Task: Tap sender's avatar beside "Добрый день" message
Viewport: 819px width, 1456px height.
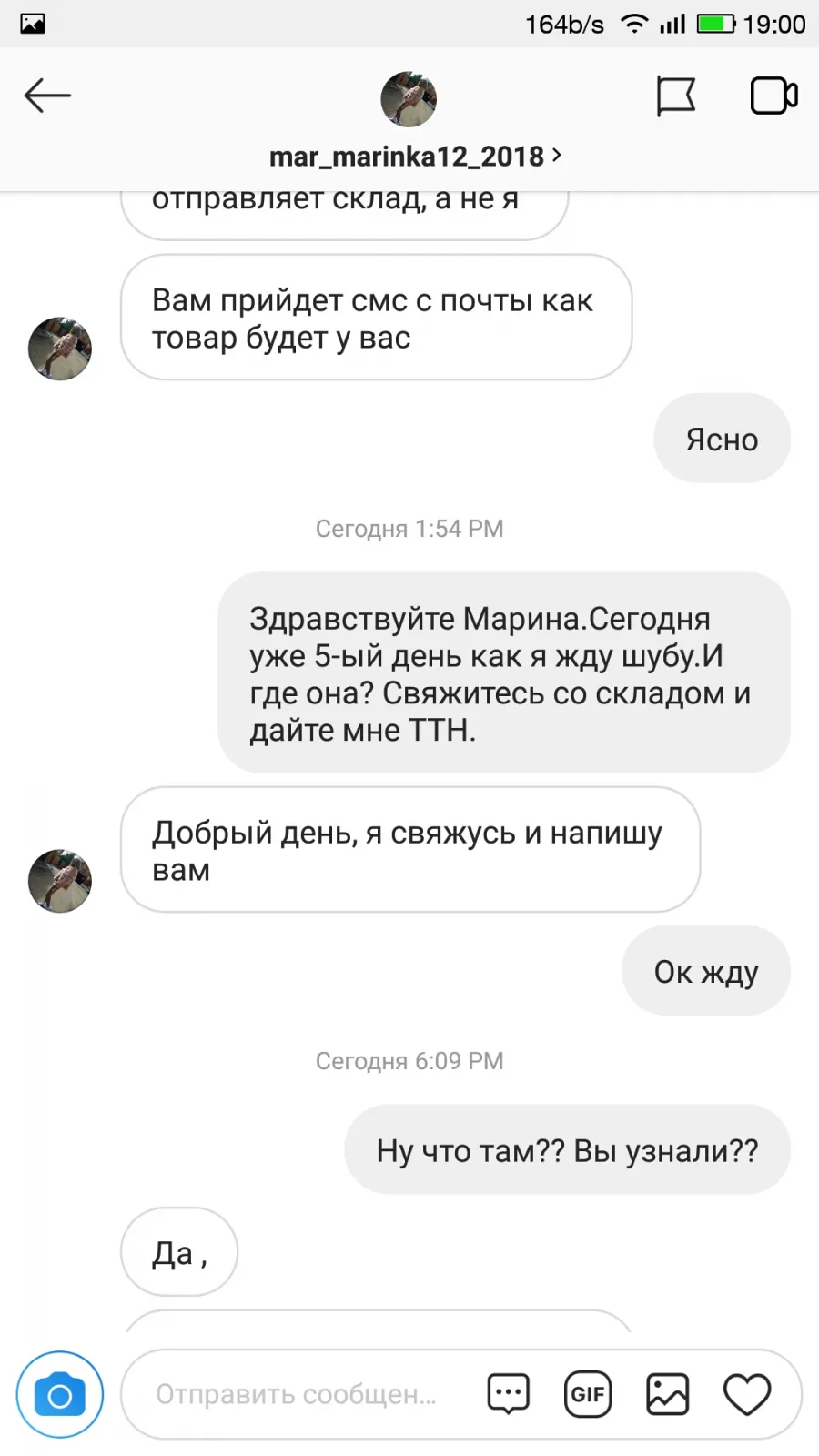Action: [x=60, y=881]
